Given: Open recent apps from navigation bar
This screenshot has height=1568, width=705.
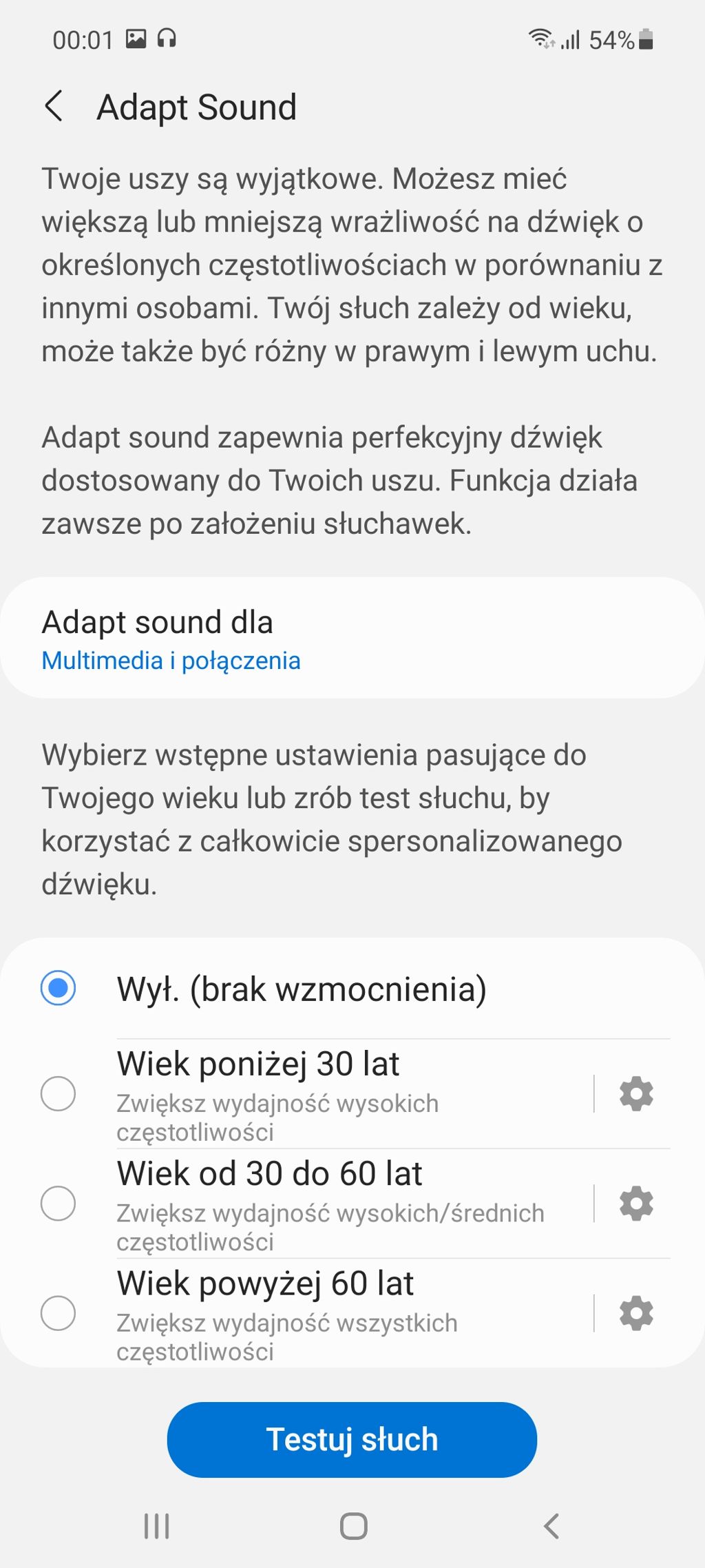Looking at the screenshot, I should 156,1526.
